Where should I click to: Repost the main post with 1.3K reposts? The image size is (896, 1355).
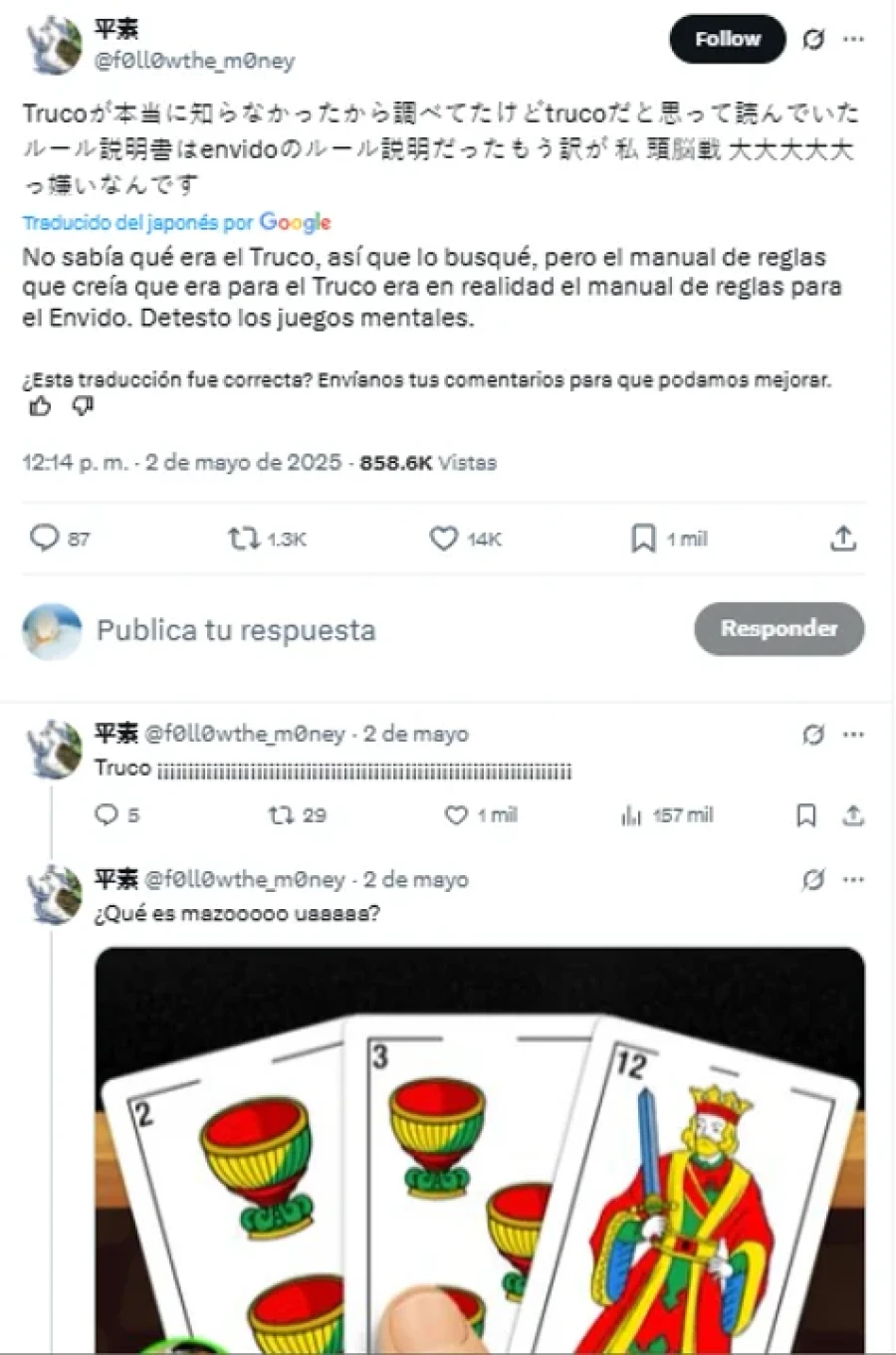[x=244, y=539]
